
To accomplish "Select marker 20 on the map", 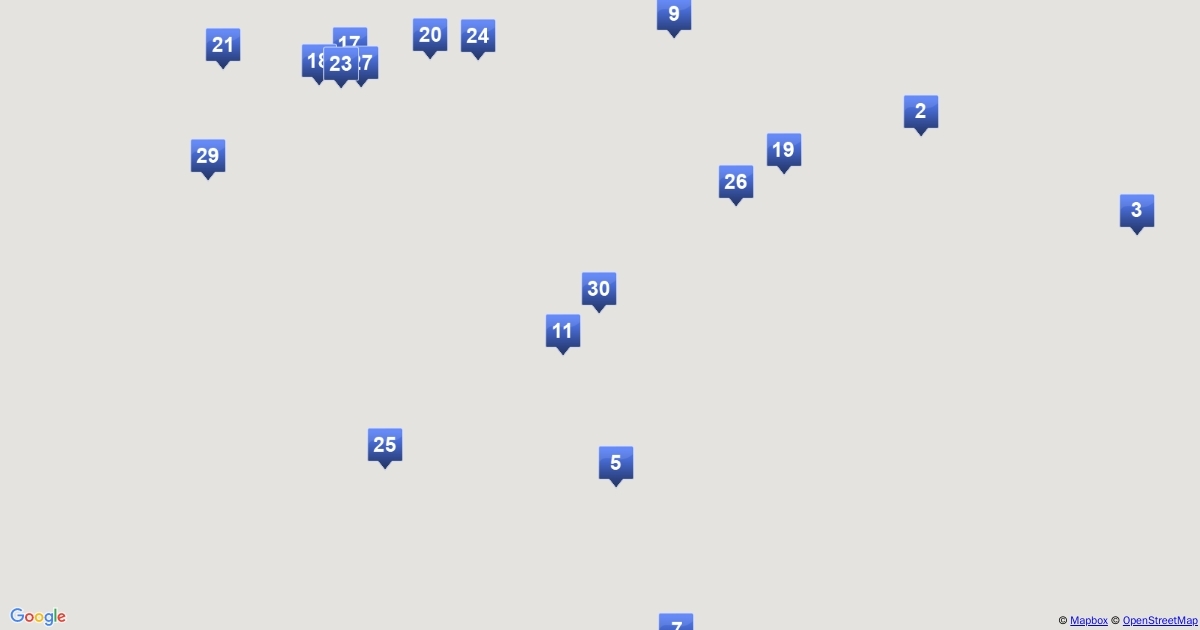I will pos(430,35).
